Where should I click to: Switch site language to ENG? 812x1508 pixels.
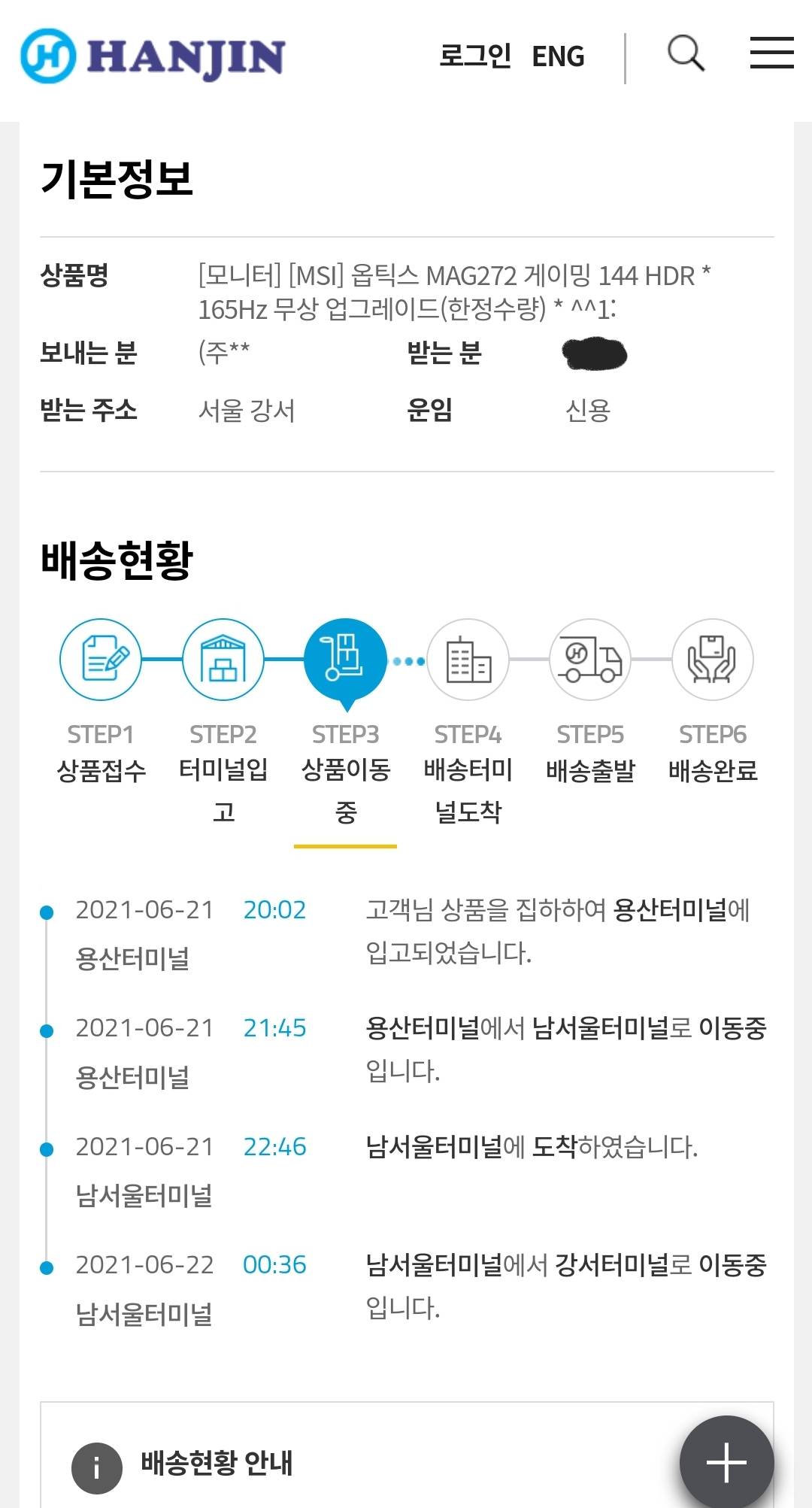point(558,56)
